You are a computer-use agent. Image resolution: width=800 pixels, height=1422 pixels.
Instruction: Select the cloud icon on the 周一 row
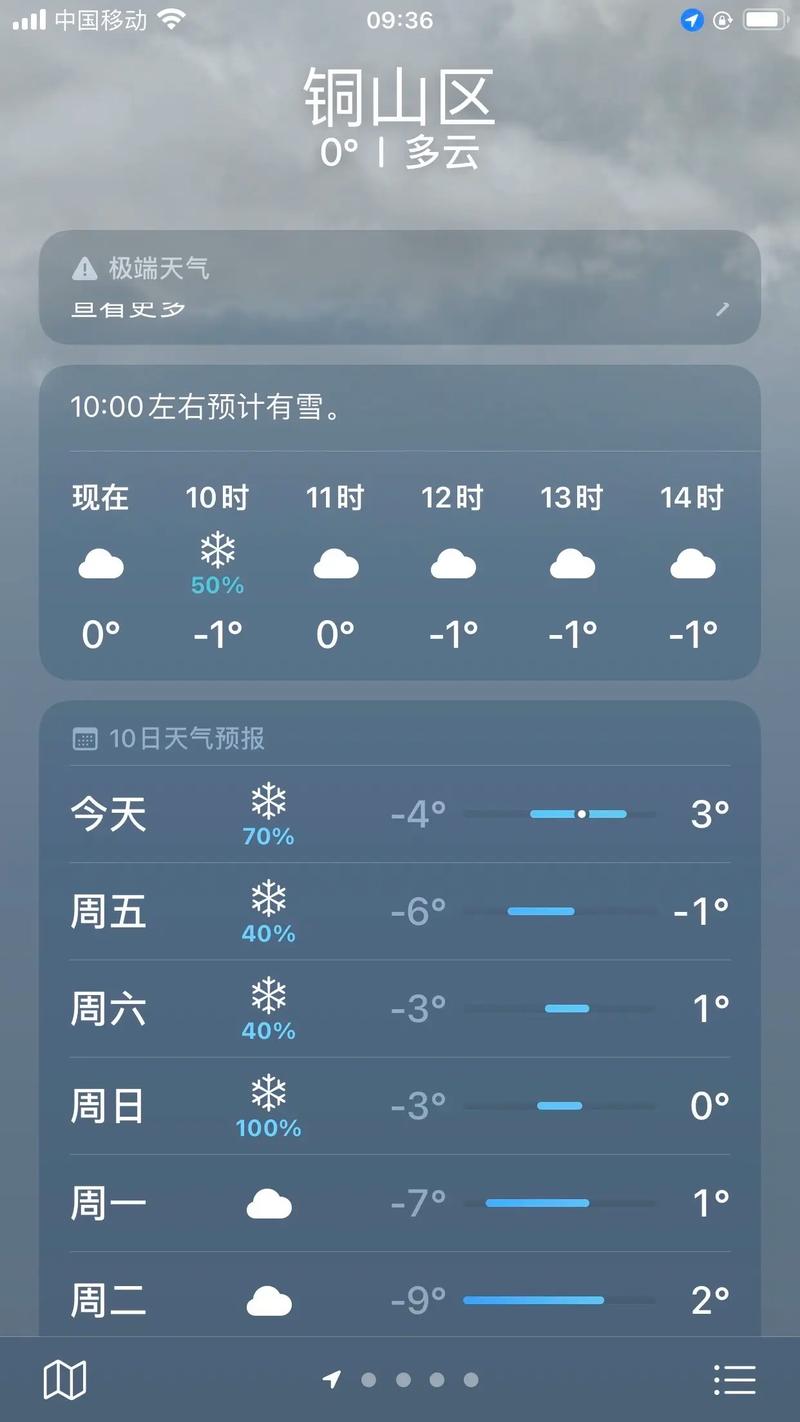tap(269, 1203)
